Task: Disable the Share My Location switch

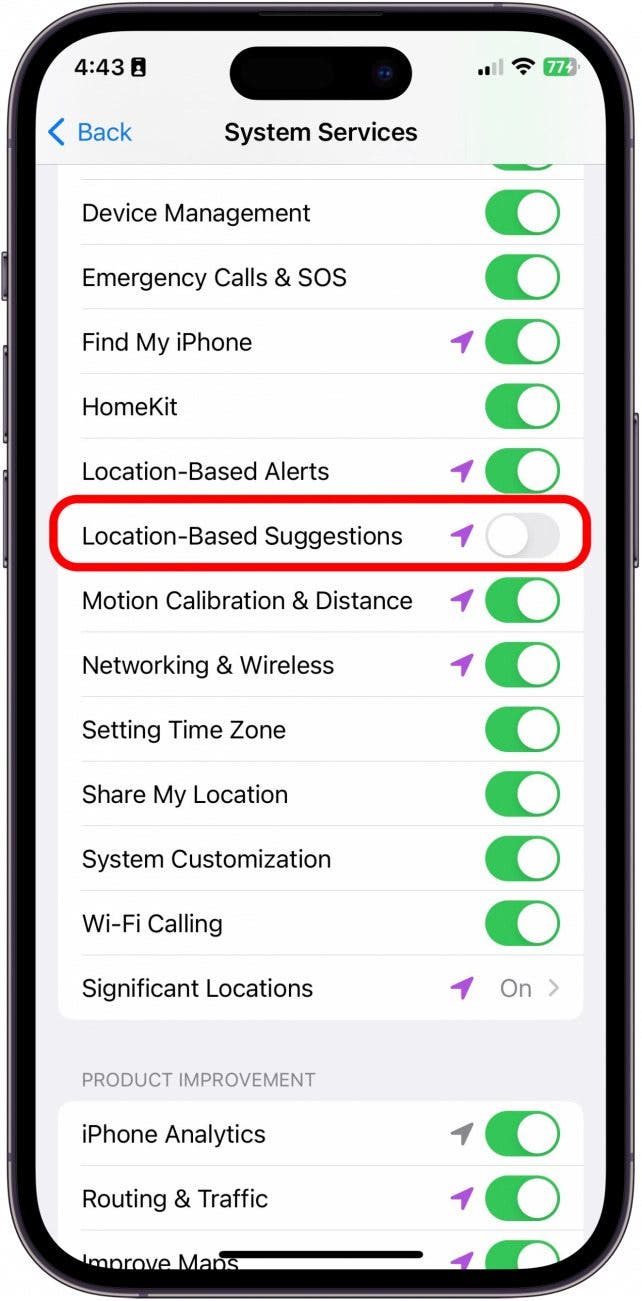Action: click(x=522, y=794)
